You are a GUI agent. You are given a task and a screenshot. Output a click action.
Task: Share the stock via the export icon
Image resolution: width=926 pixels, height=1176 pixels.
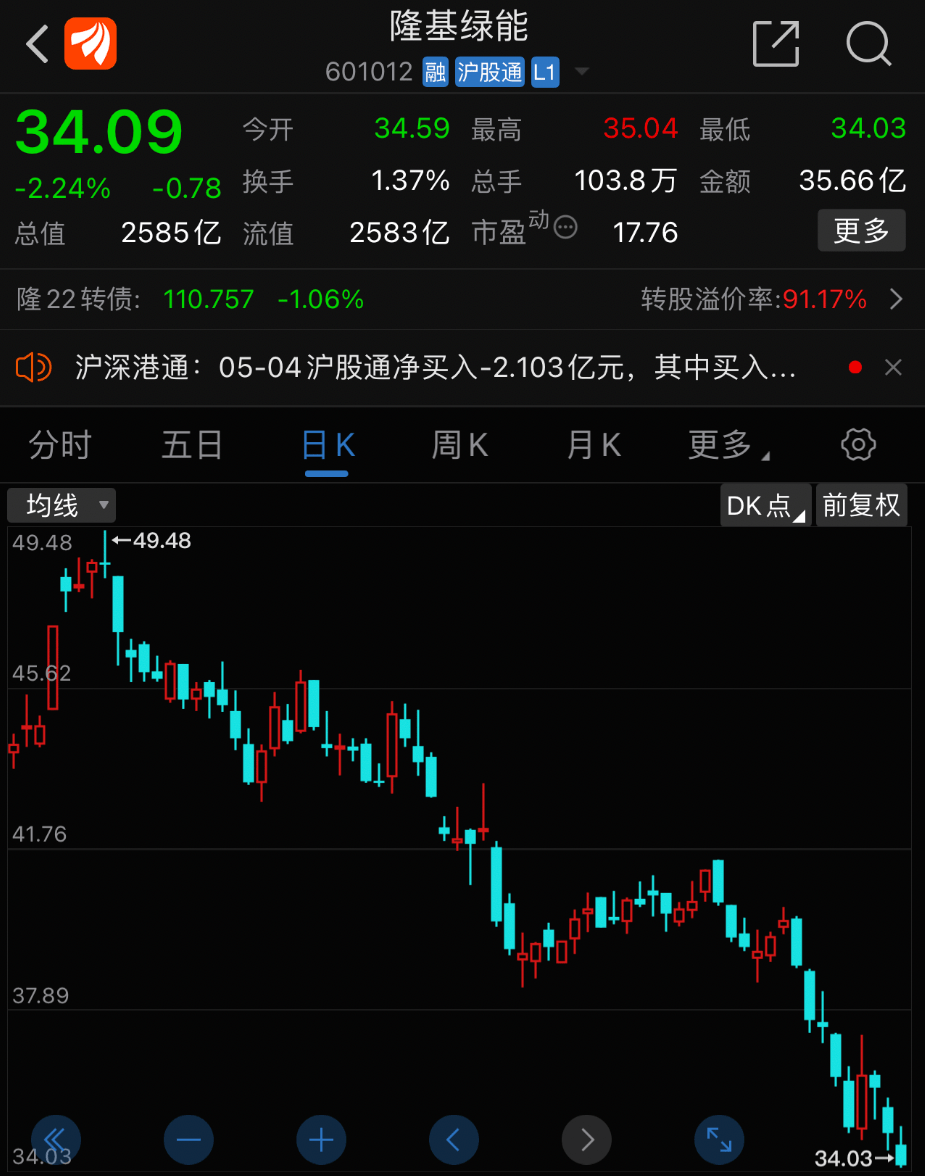click(x=776, y=44)
